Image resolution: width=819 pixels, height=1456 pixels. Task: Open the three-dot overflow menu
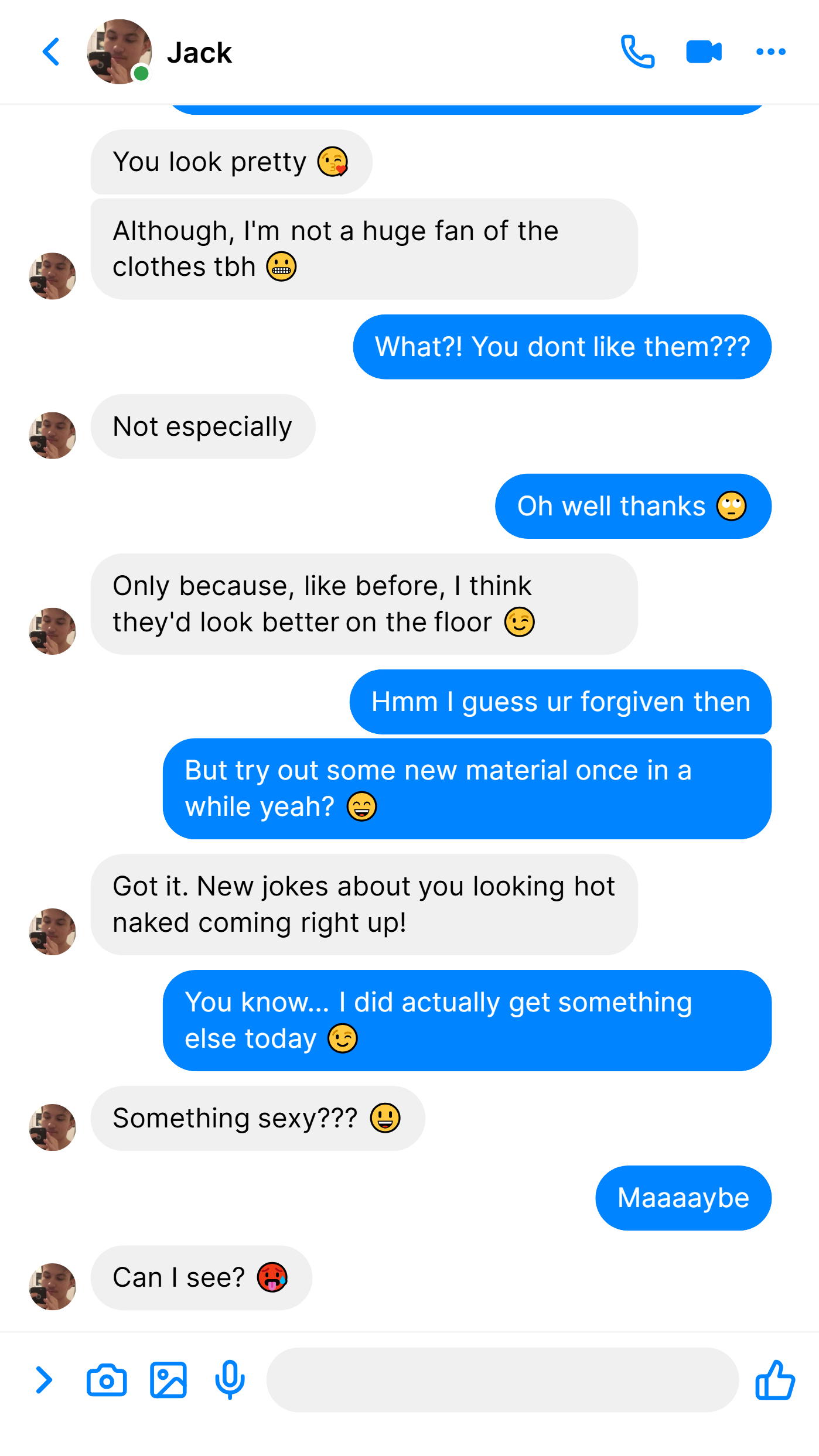(770, 52)
